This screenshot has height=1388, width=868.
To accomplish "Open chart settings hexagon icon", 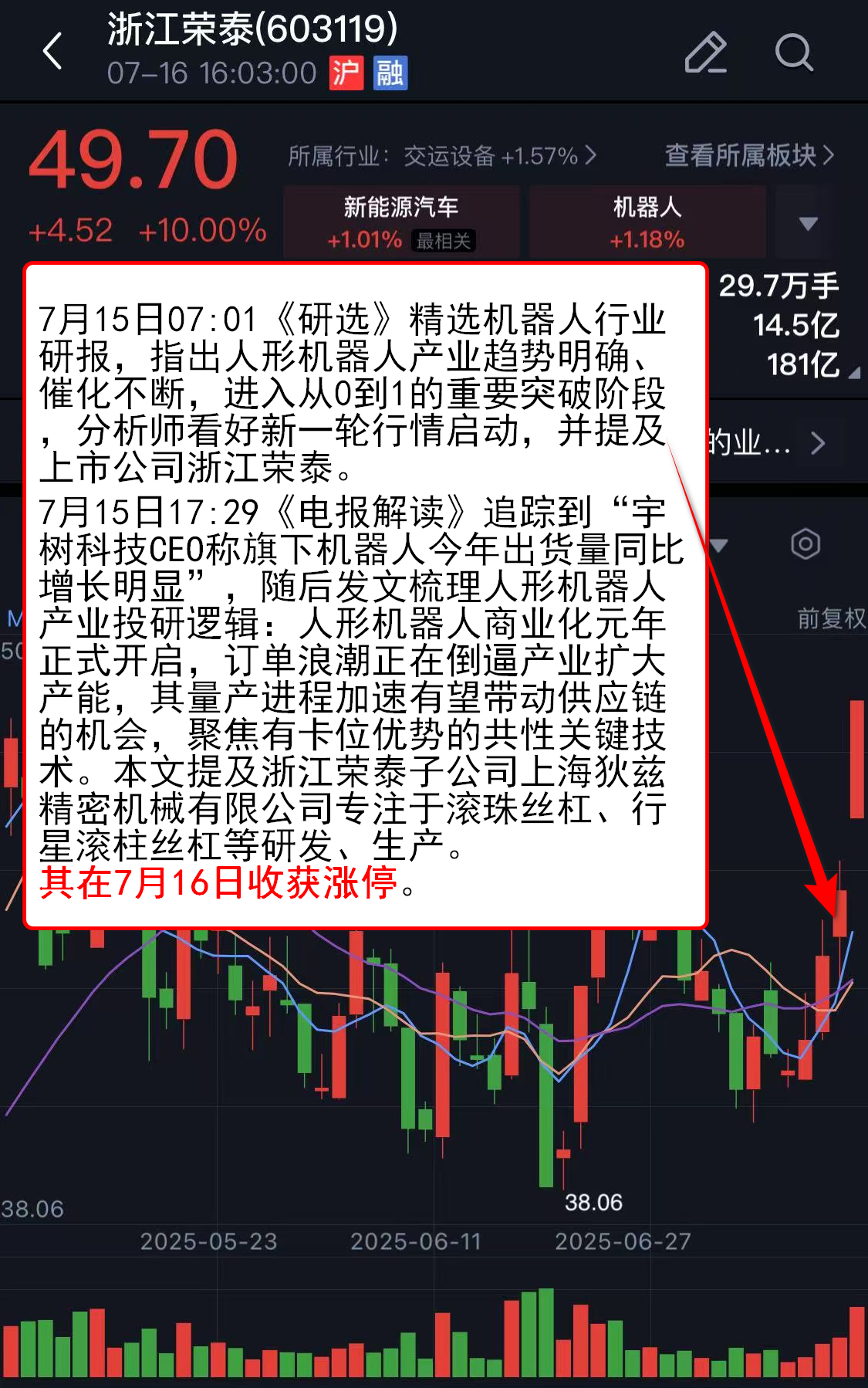I will point(805,544).
